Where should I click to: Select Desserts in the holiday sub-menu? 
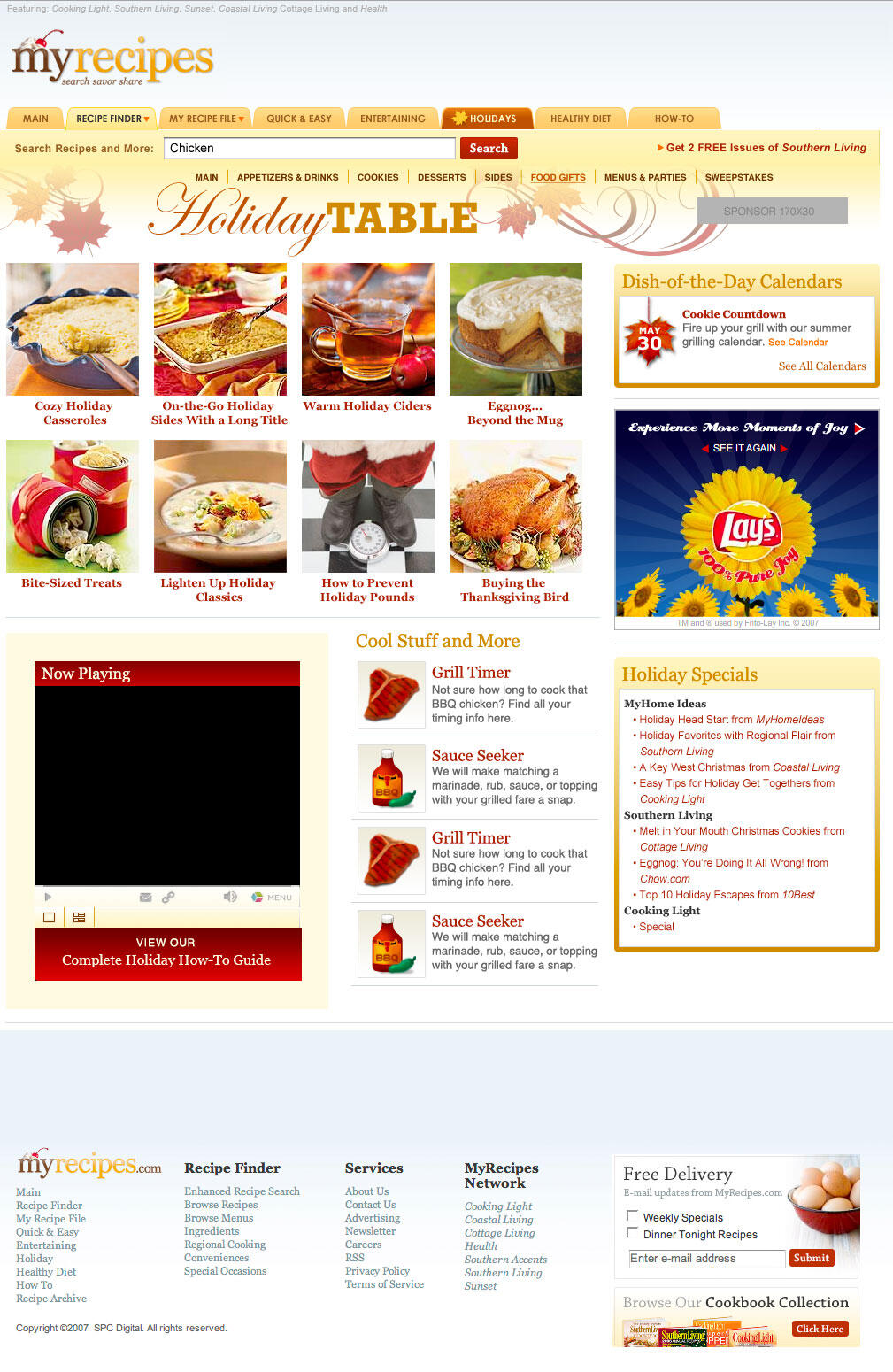[x=441, y=177]
